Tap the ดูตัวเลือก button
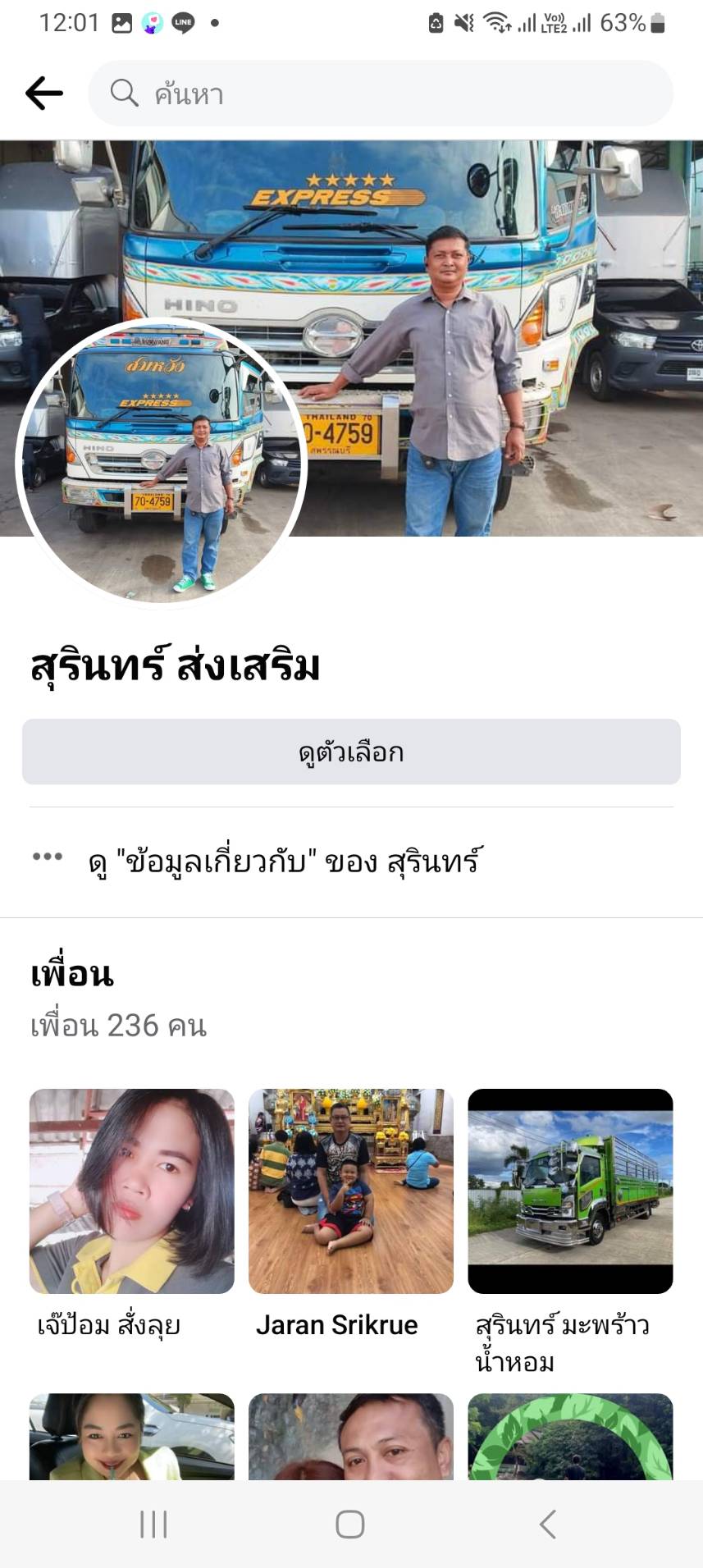The image size is (703, 1568). pos(351,752)
